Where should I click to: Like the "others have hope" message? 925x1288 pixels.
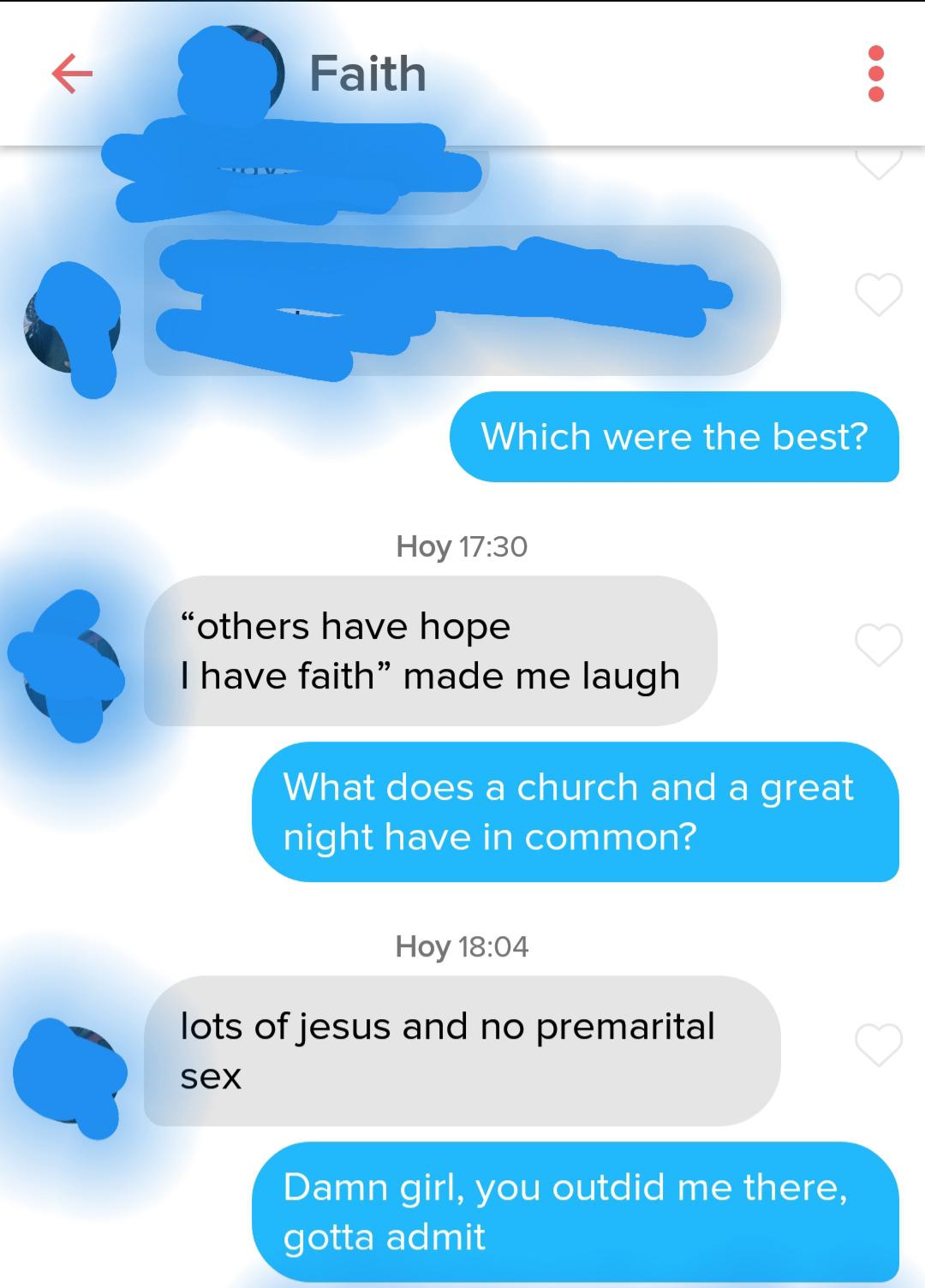pyautogui.click(x=878, y=645)
